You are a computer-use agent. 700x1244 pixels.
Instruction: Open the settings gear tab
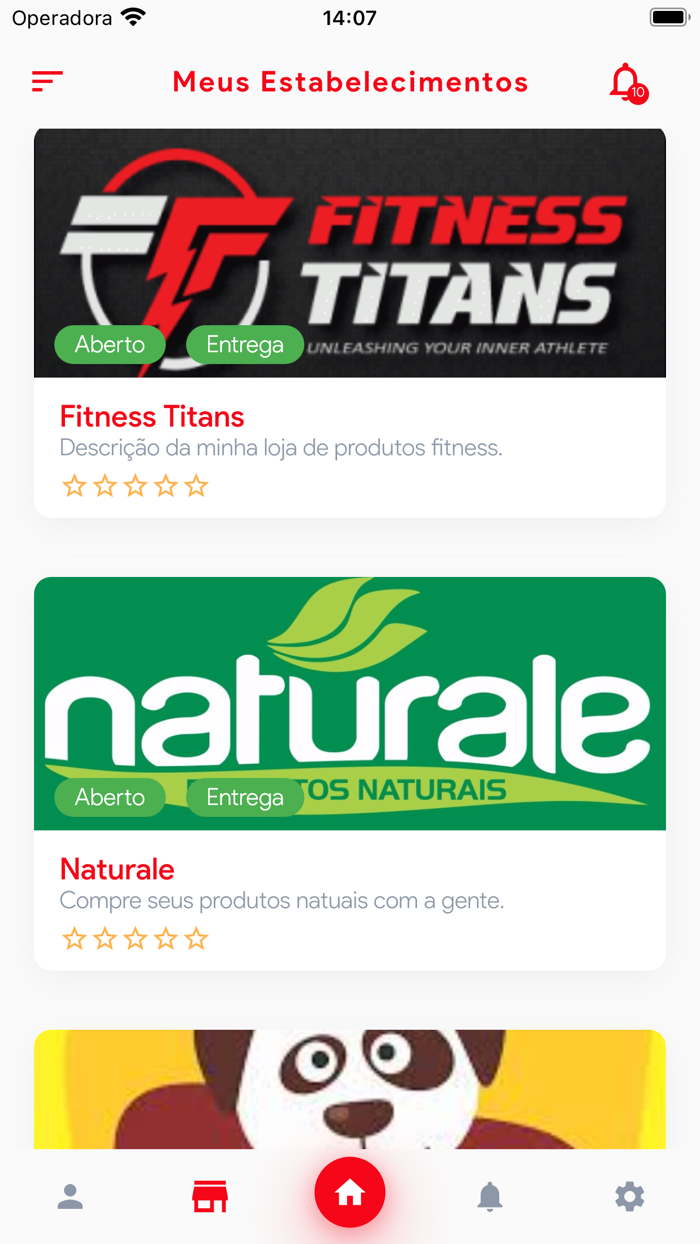[x=629, y=1196]
